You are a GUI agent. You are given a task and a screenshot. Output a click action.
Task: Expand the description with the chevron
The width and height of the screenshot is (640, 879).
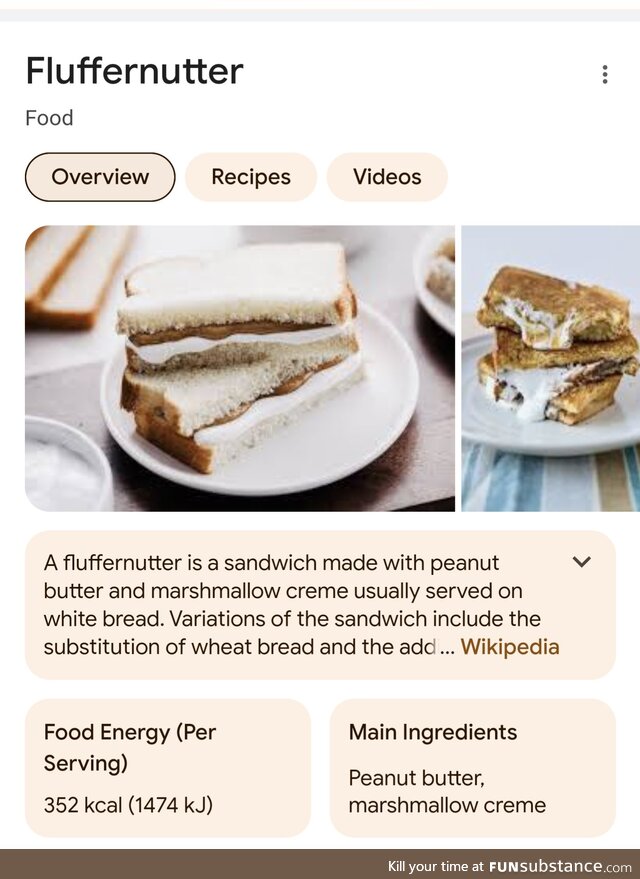coord(582,562)
